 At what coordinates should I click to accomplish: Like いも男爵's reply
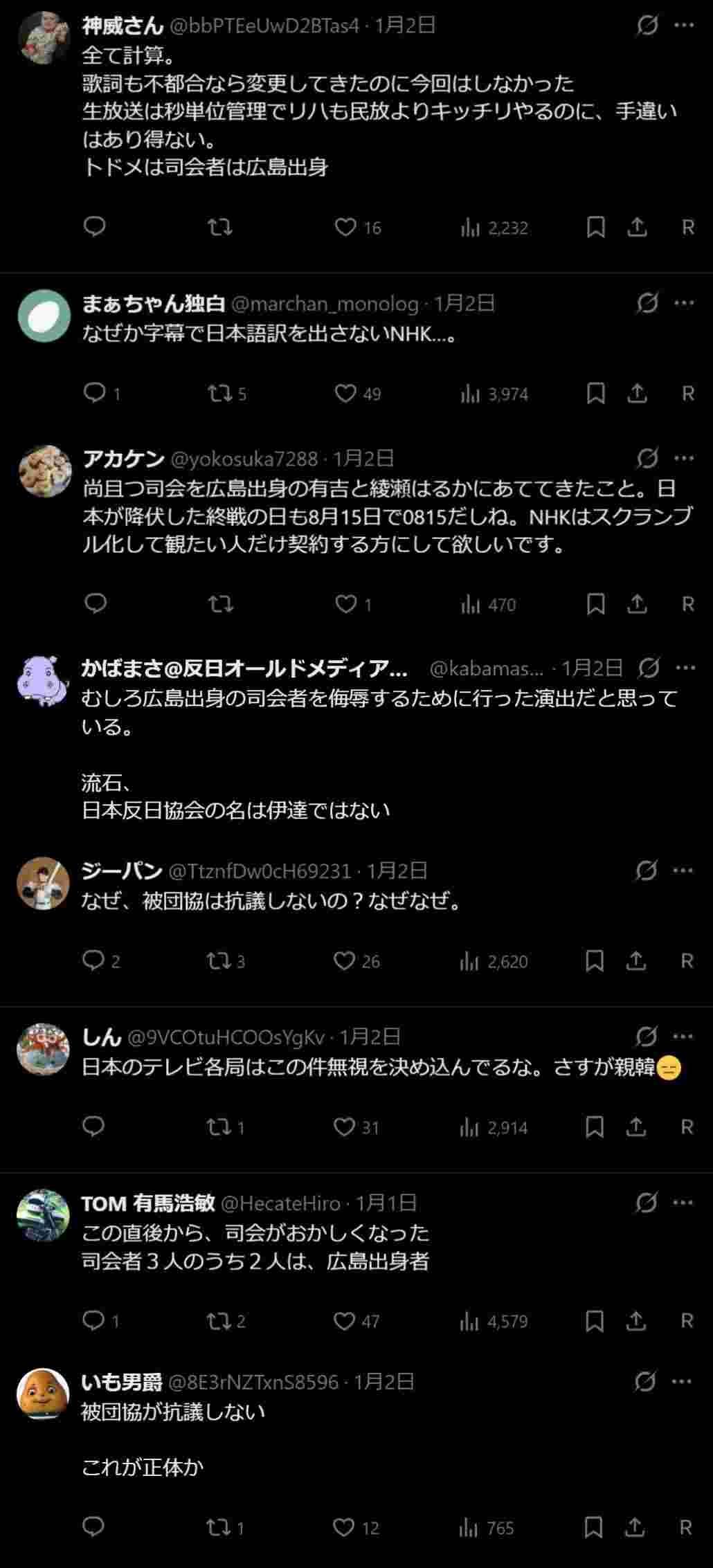pos(344,1527)
